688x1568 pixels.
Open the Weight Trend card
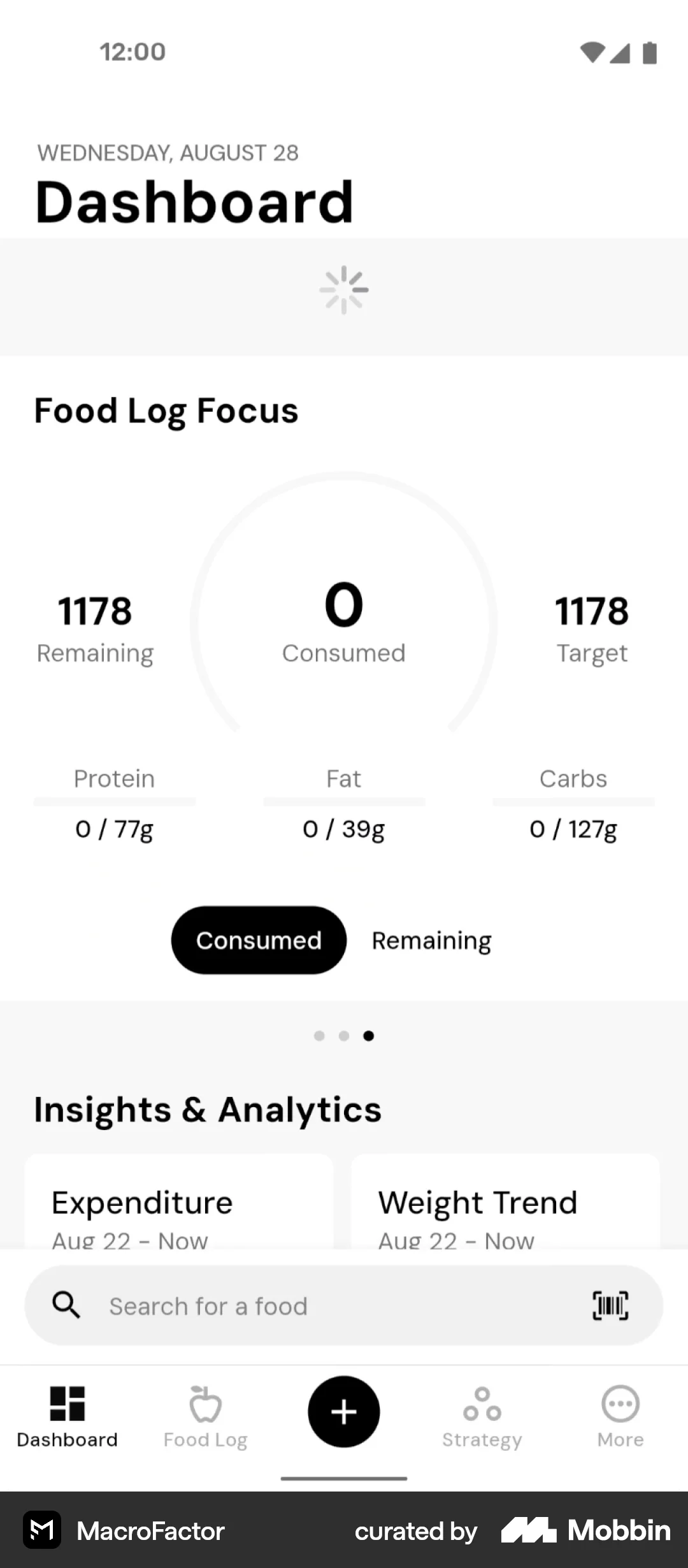coord(505,1205)
